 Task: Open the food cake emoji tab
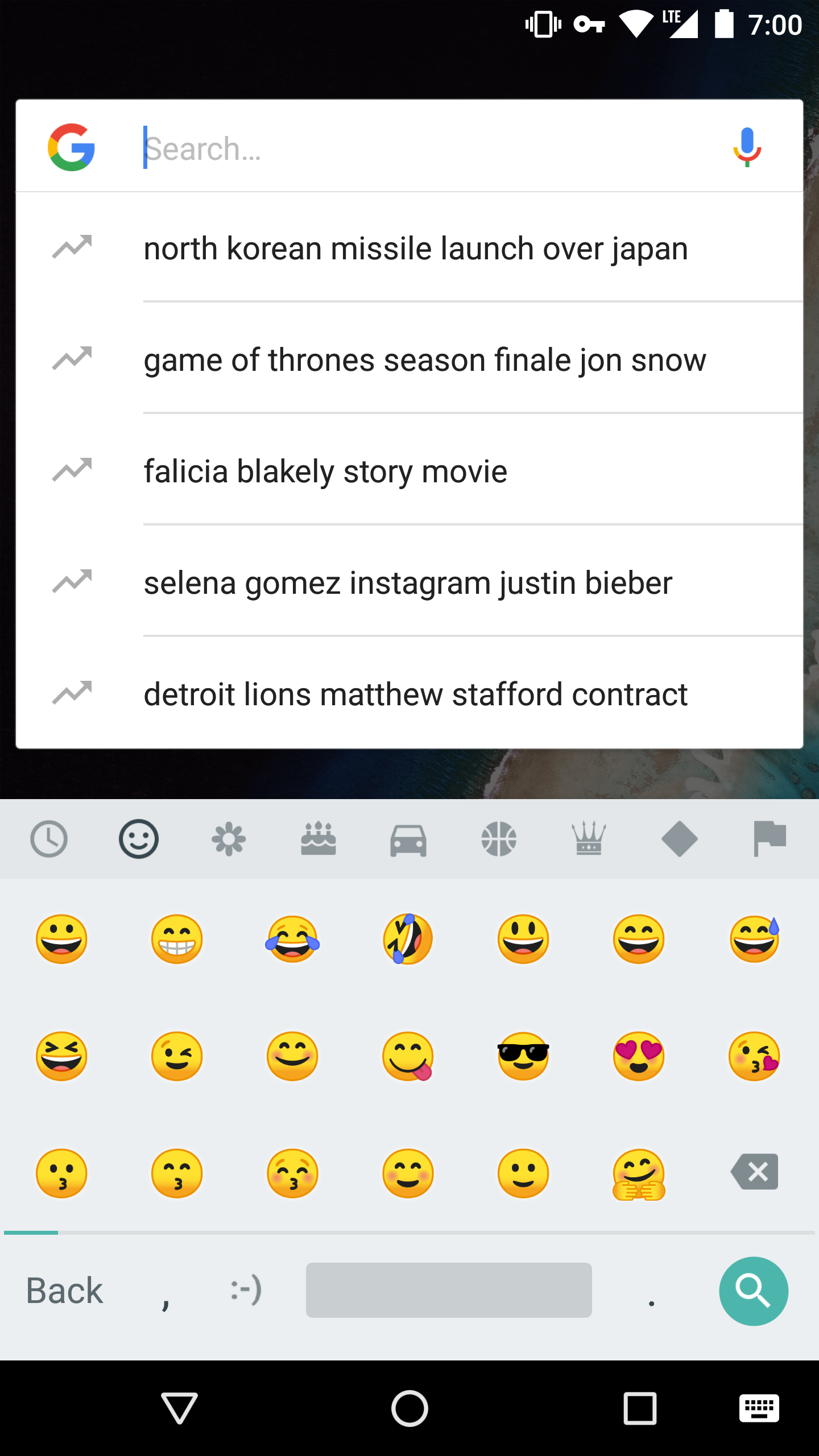pyautogui.click(x=318, y=839)
